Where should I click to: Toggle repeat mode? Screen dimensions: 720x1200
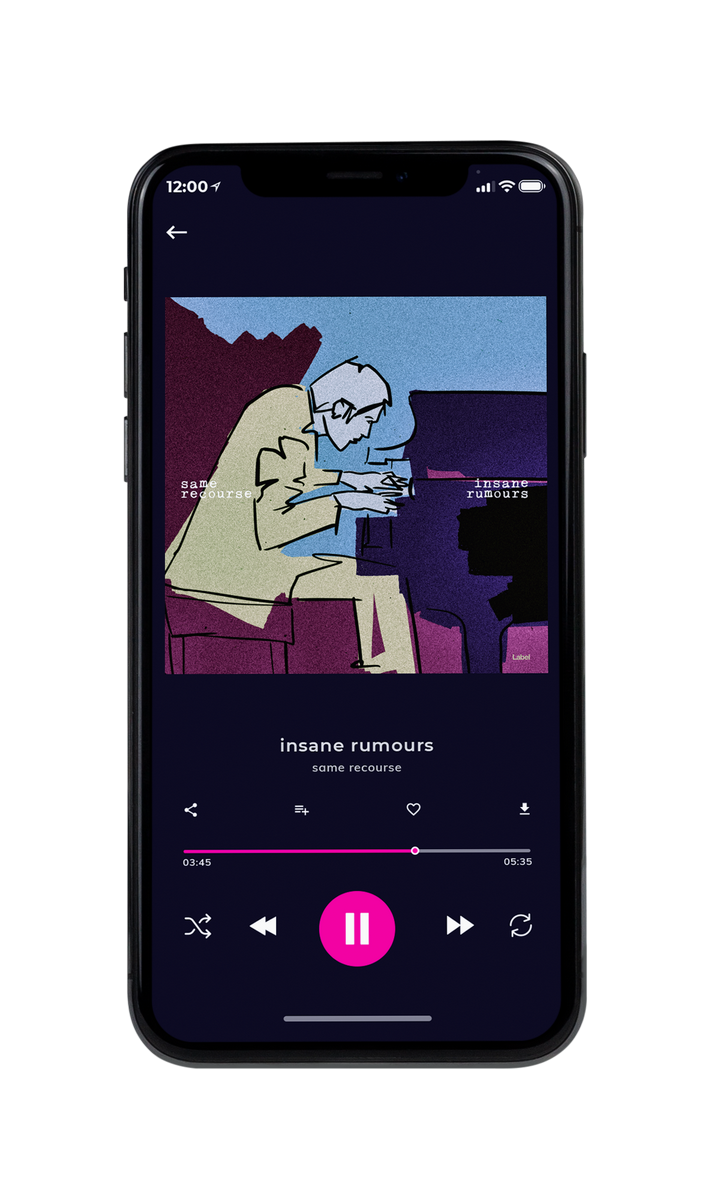(520, 926)
